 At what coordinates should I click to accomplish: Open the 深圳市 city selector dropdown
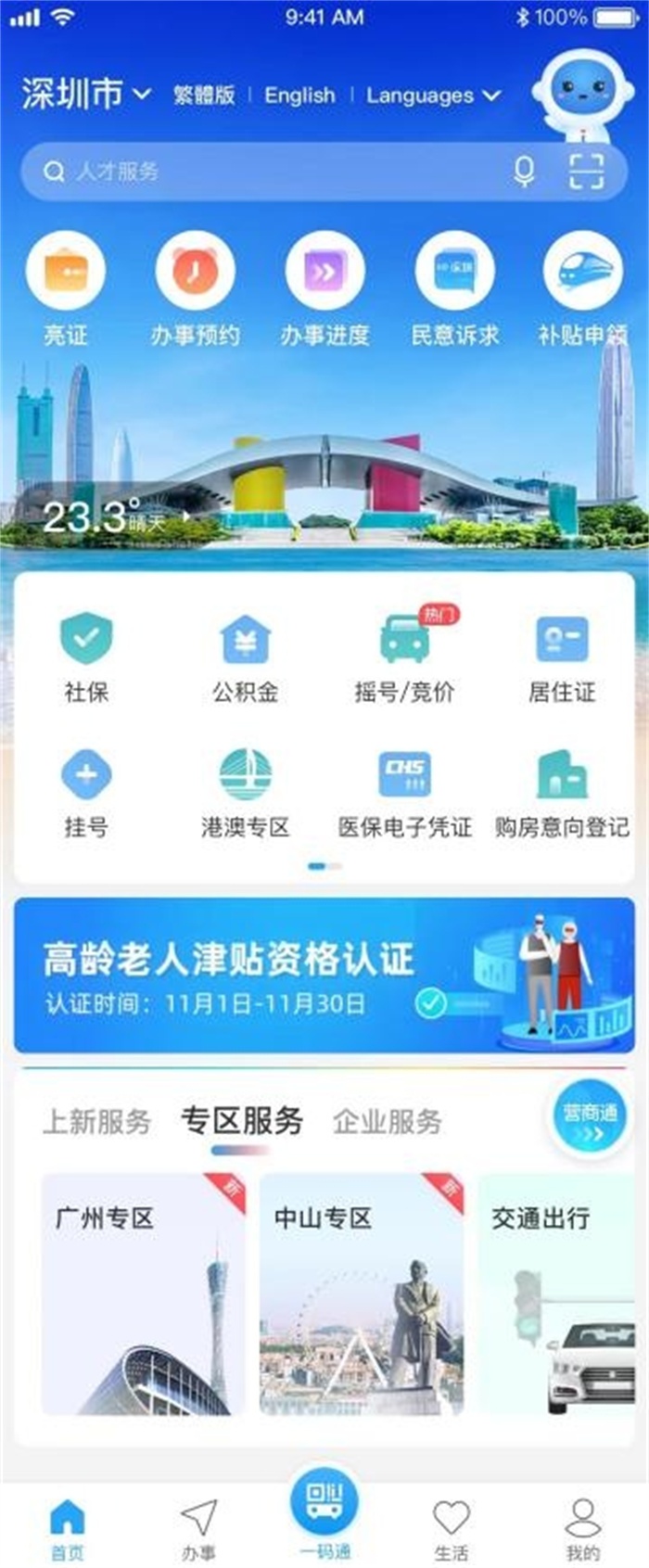[85, 94]
